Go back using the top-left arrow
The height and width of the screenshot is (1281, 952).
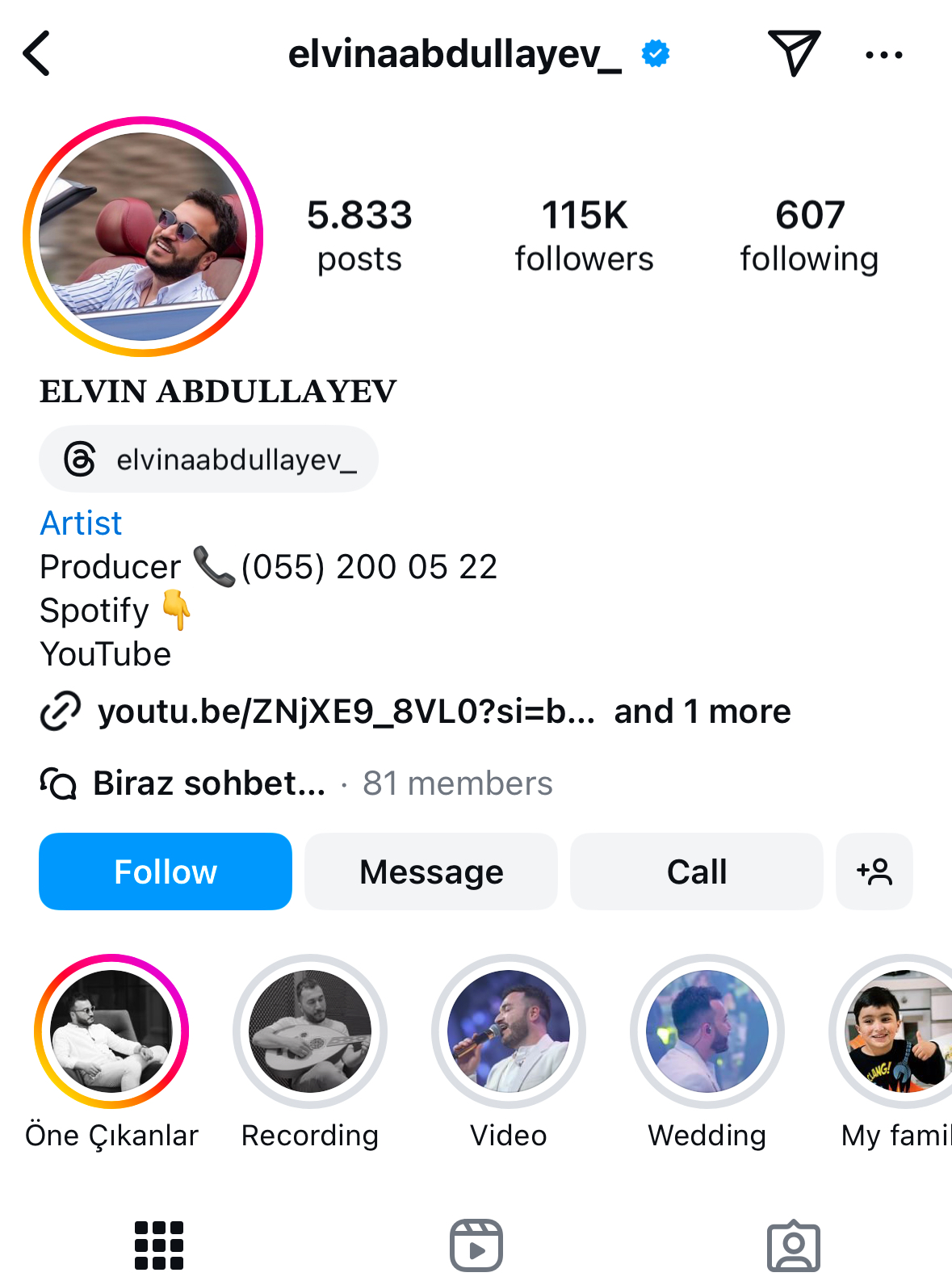(x=37, y=54)
